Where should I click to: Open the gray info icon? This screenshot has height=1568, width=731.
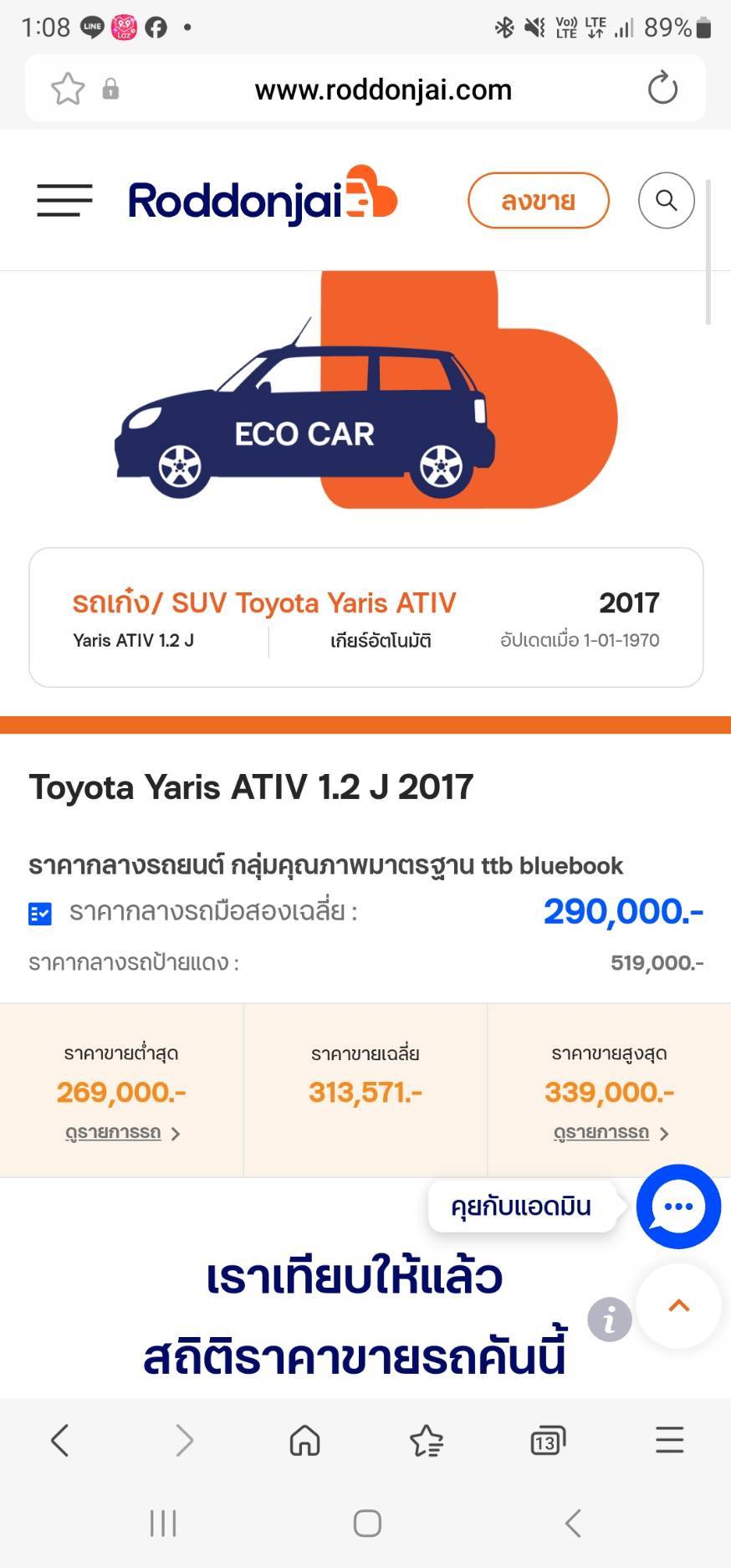(609, 1319)
